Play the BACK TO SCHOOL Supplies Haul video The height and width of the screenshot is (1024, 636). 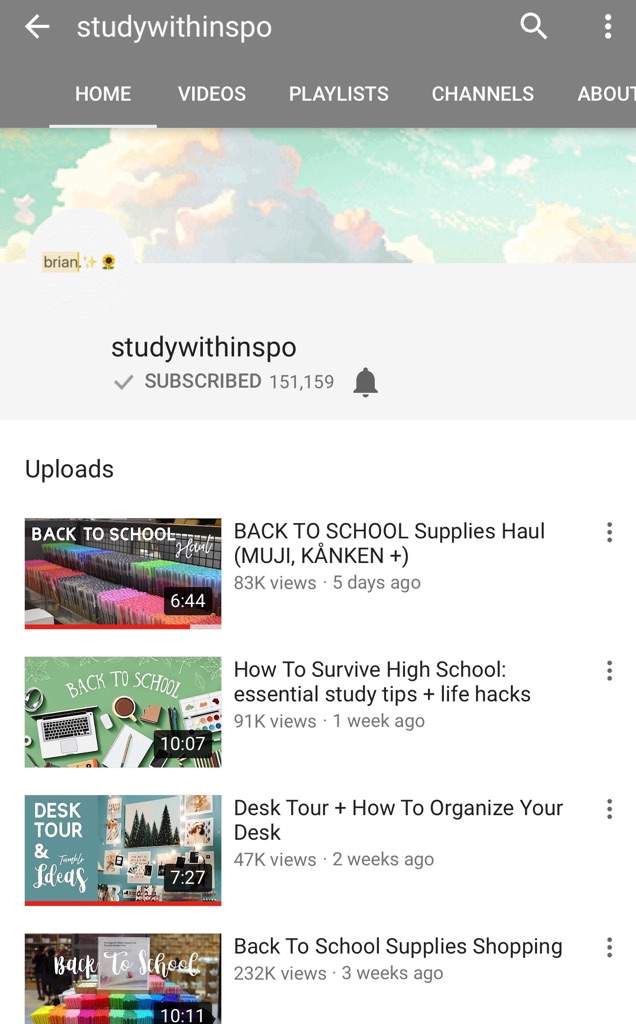point(123,573)
